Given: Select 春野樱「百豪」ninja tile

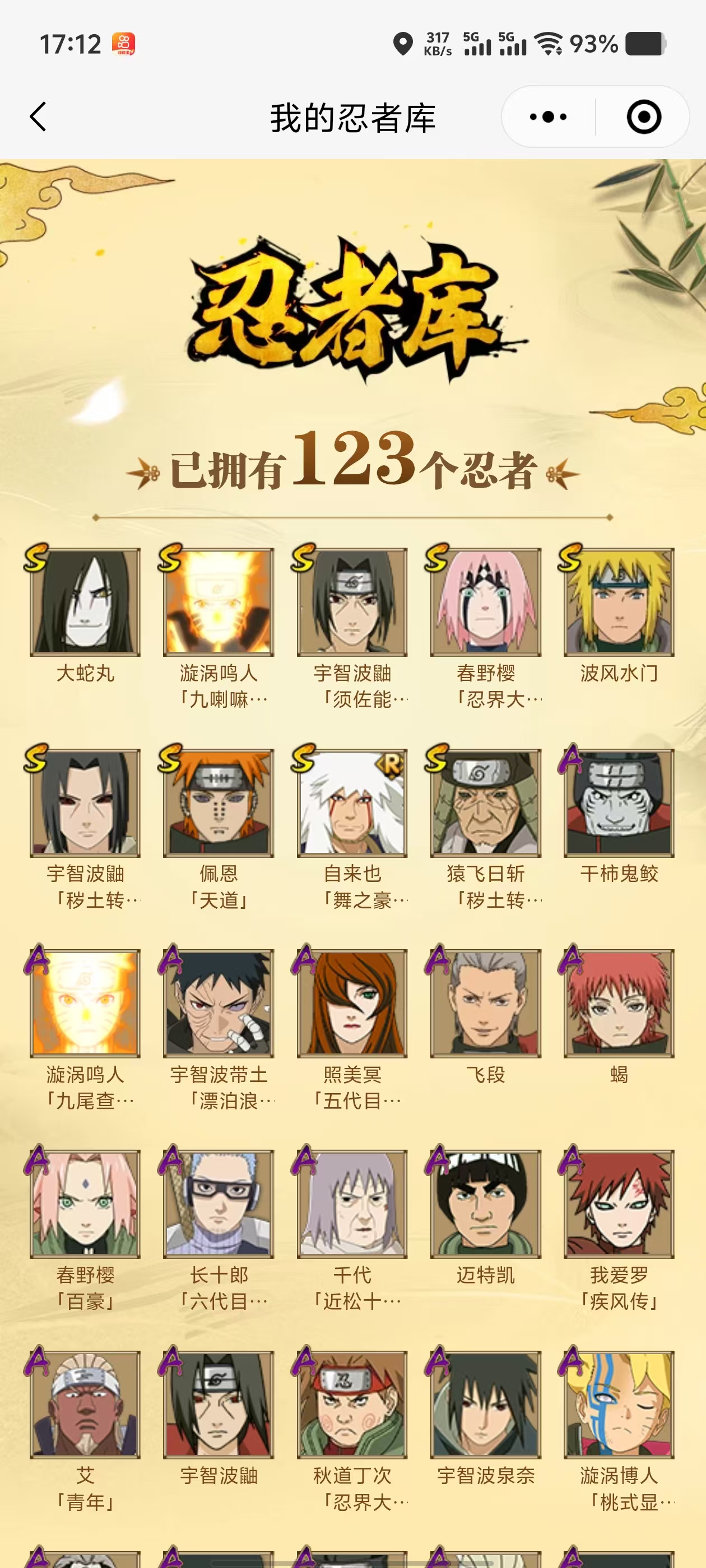Looking at the screenshot, I should [x=85, y=1203].
